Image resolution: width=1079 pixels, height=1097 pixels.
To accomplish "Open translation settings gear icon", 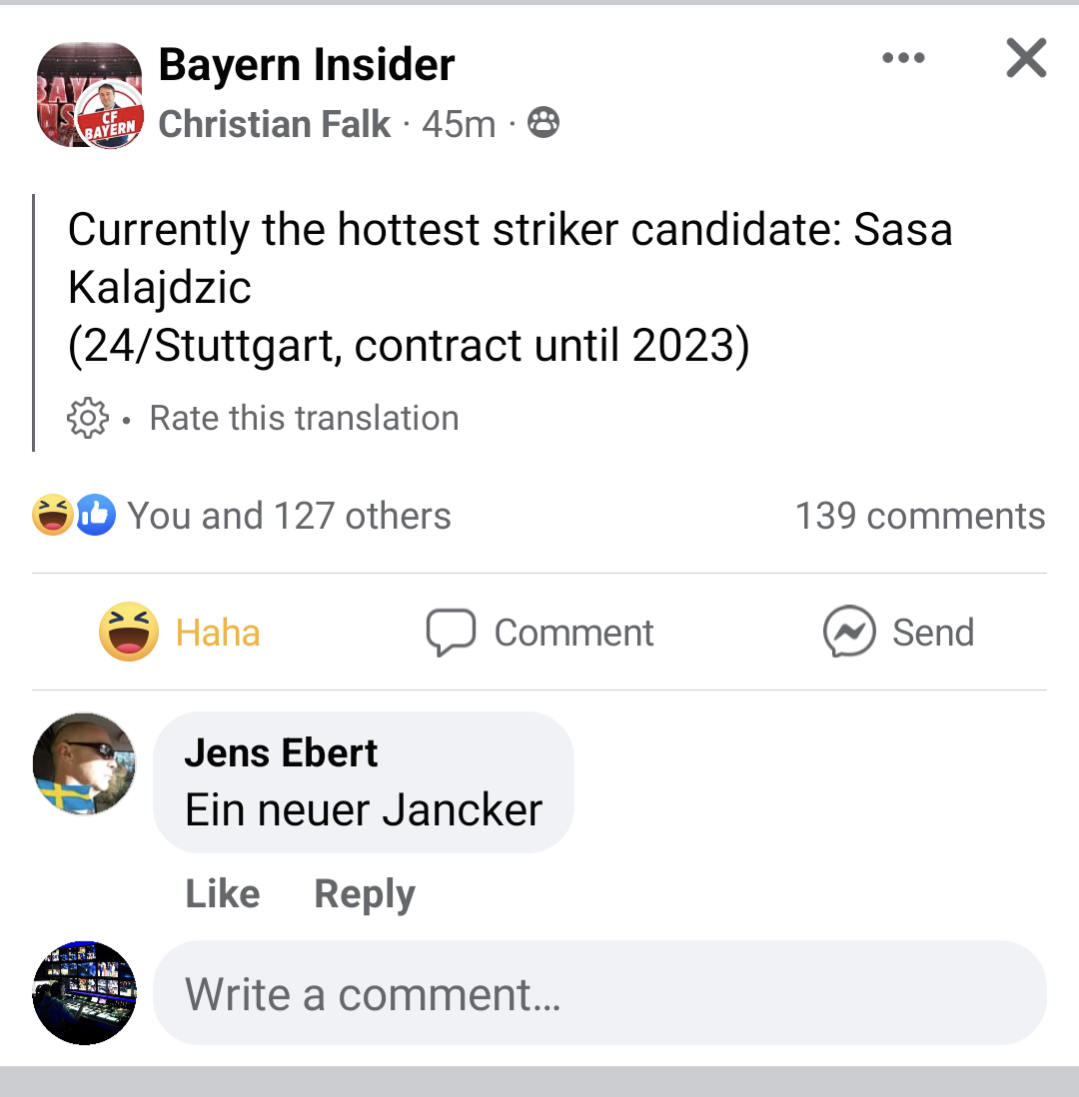I will pos(86,417).
